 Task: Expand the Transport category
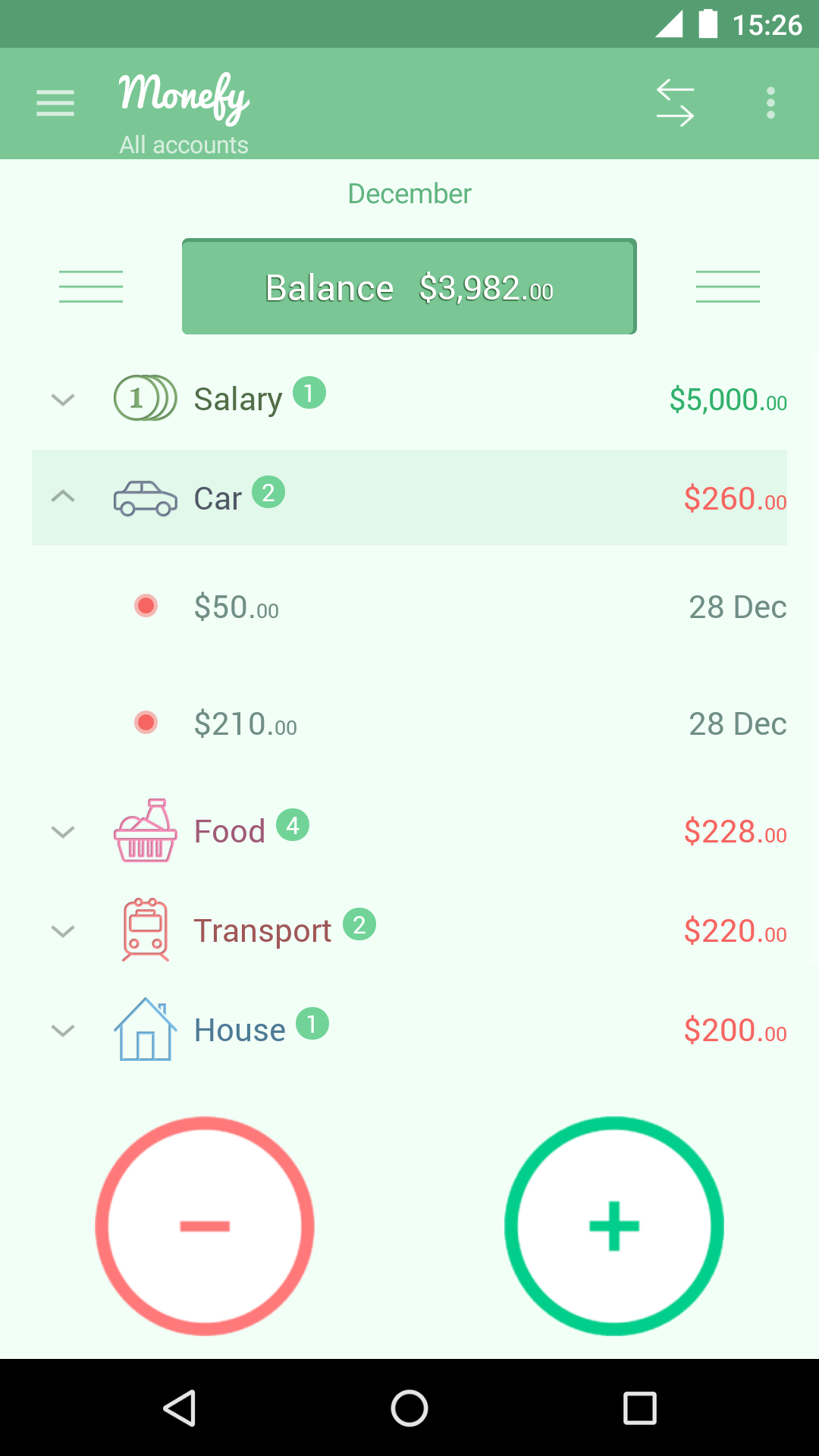pos(63,930)
